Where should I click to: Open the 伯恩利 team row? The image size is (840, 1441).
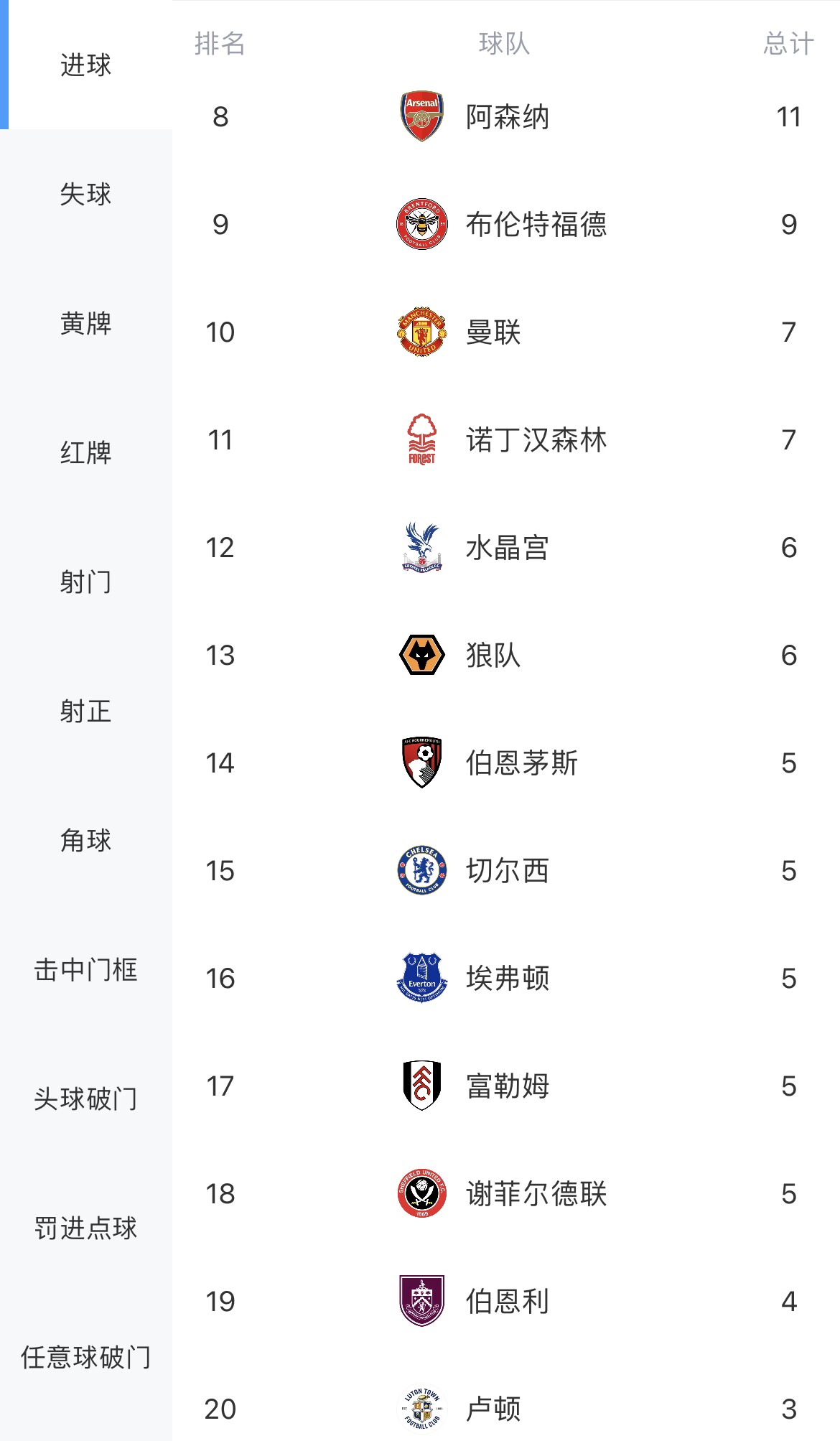point(507,1302)
